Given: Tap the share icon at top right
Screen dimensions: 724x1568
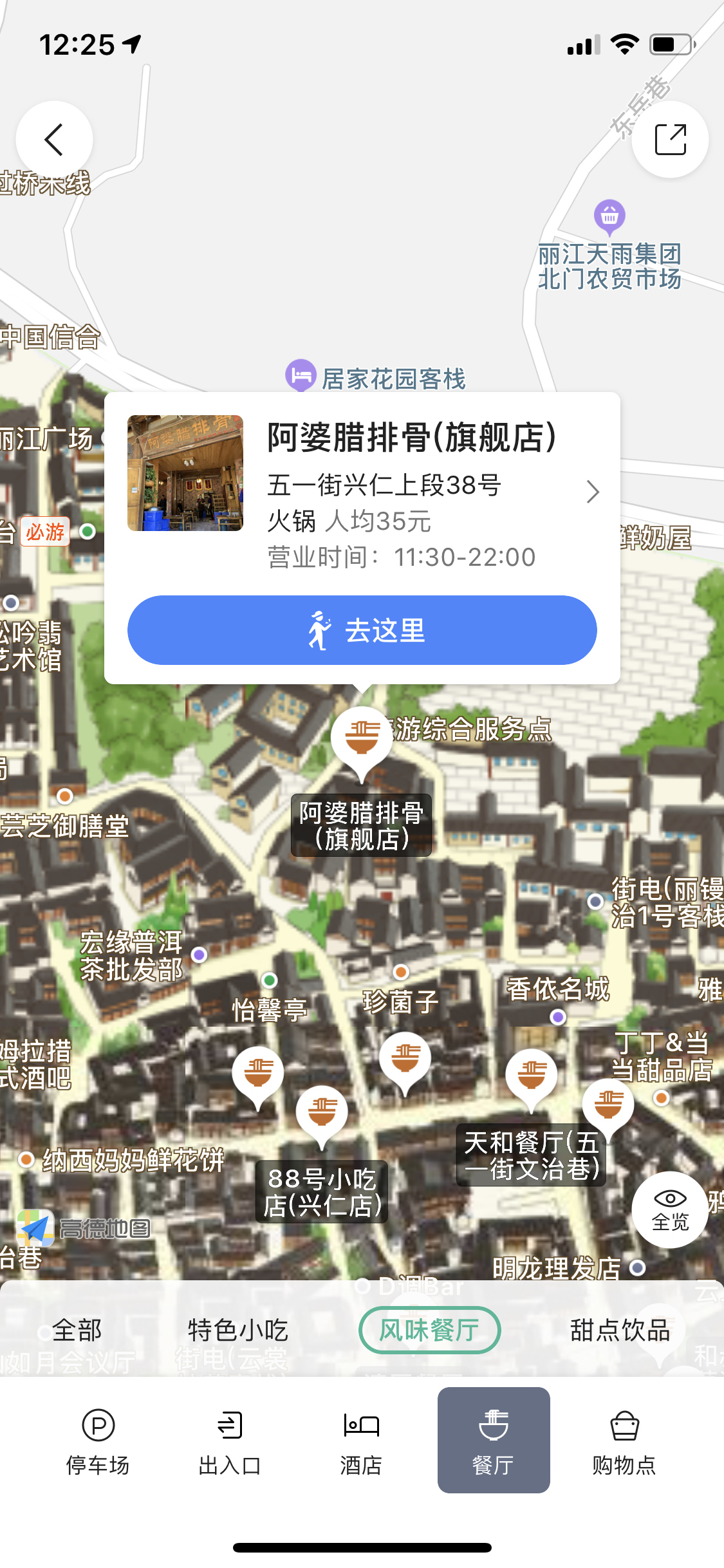Looking at the screenshot, I should click(669, 138).
